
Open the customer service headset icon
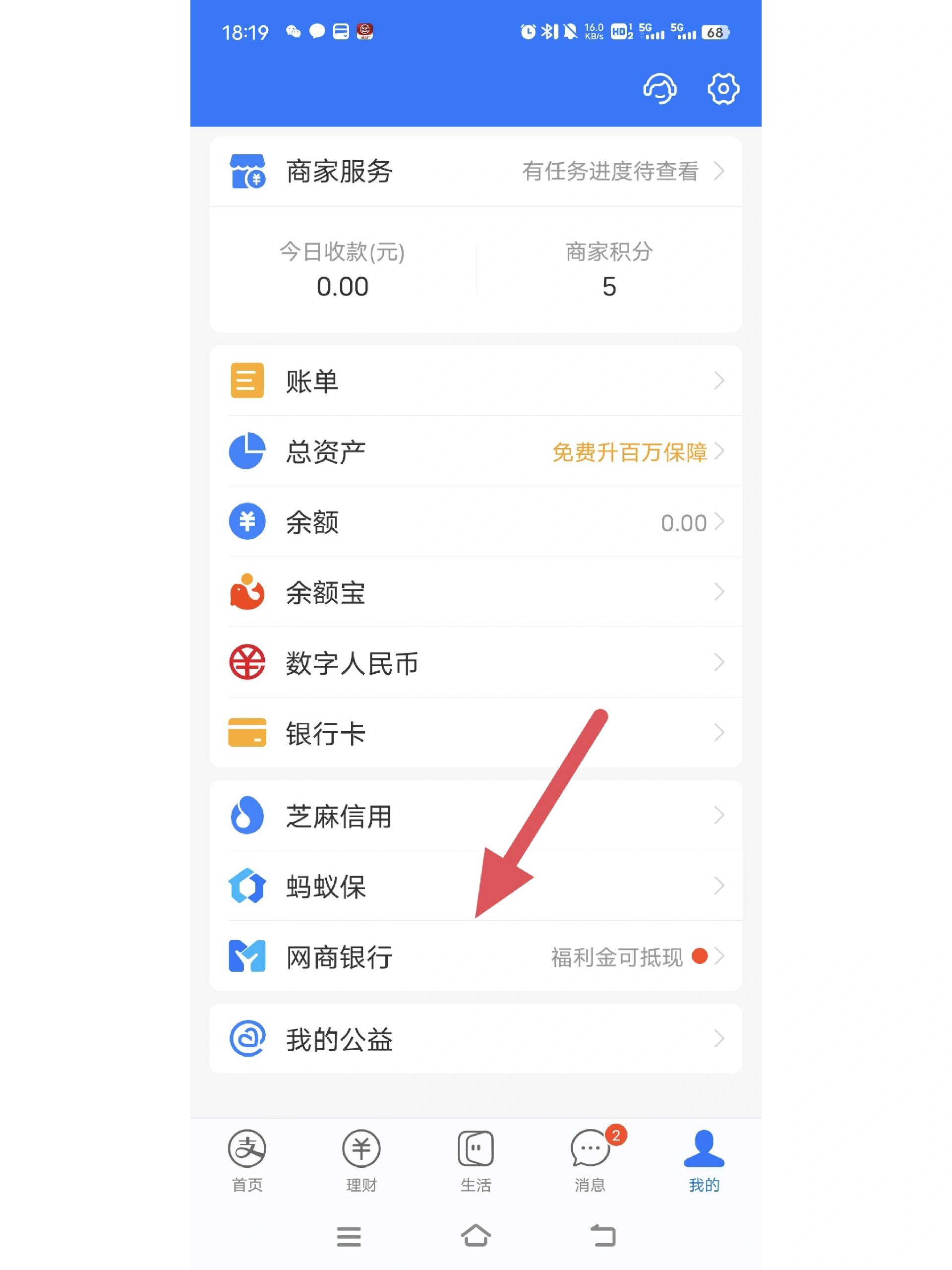(x=659, y=88)
